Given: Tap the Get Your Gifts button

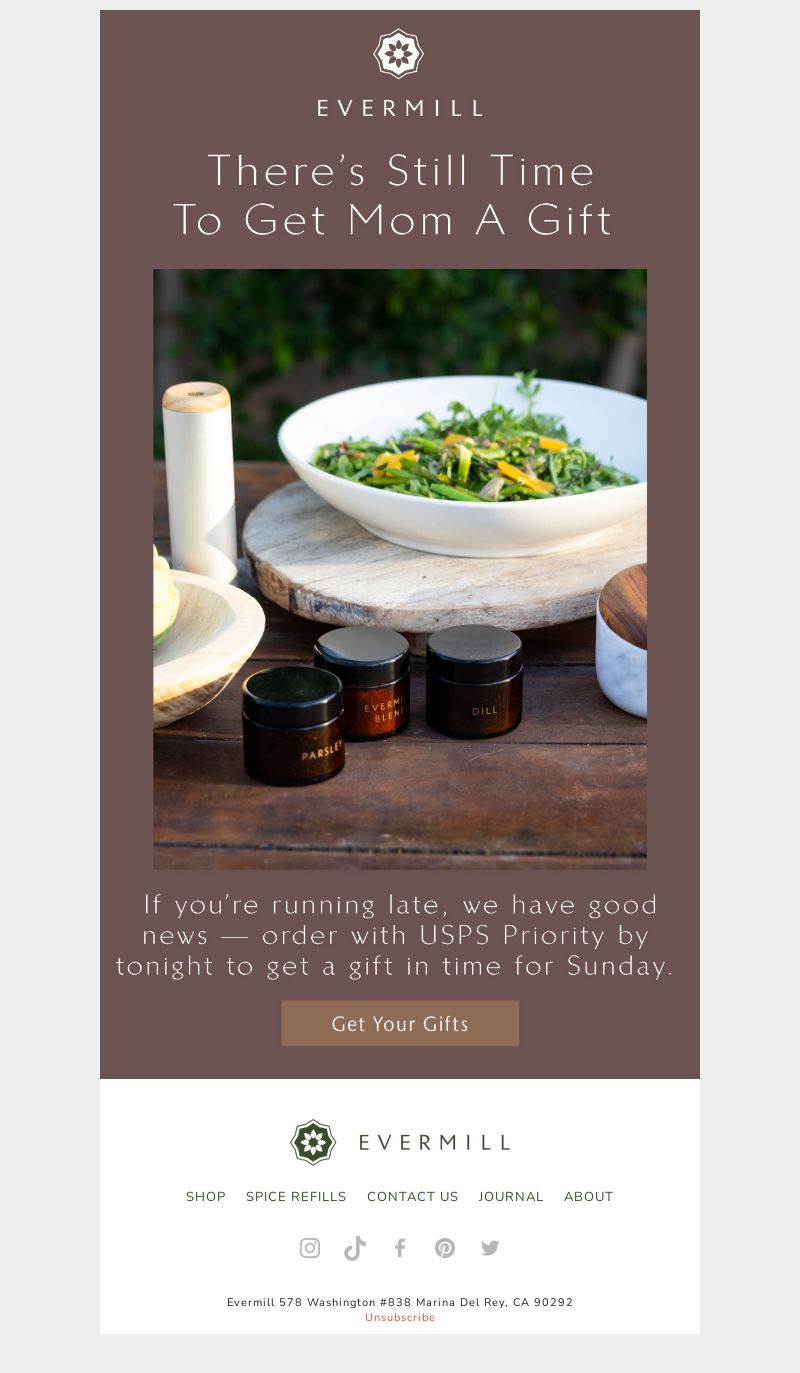Looking at the screenshot, I should (x=400, y=1023).
